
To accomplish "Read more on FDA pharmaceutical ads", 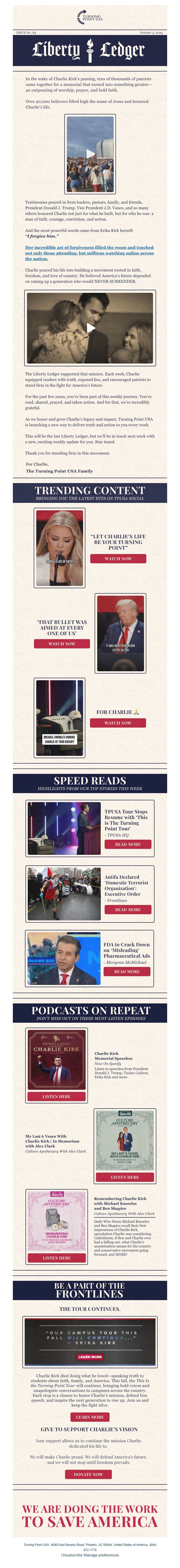I will pos(127,972).
